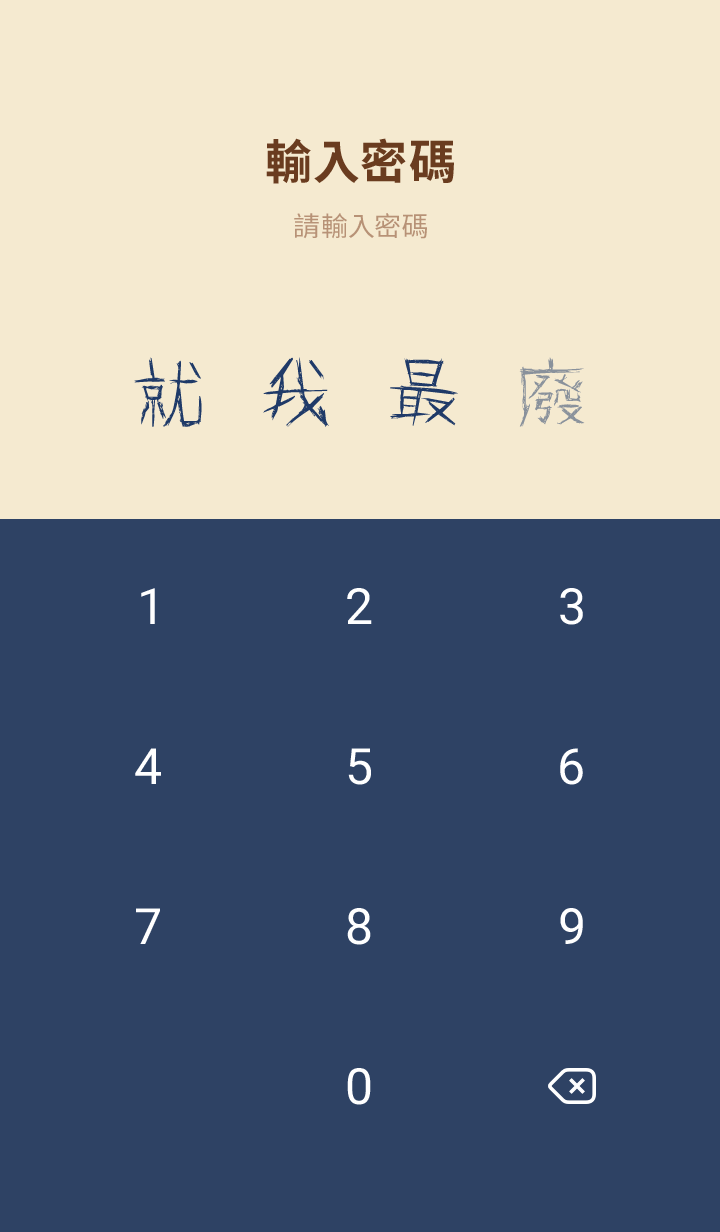Select digit 7 on the keypad
This screenshot has width=720, height=1232.
click(148, 927)
